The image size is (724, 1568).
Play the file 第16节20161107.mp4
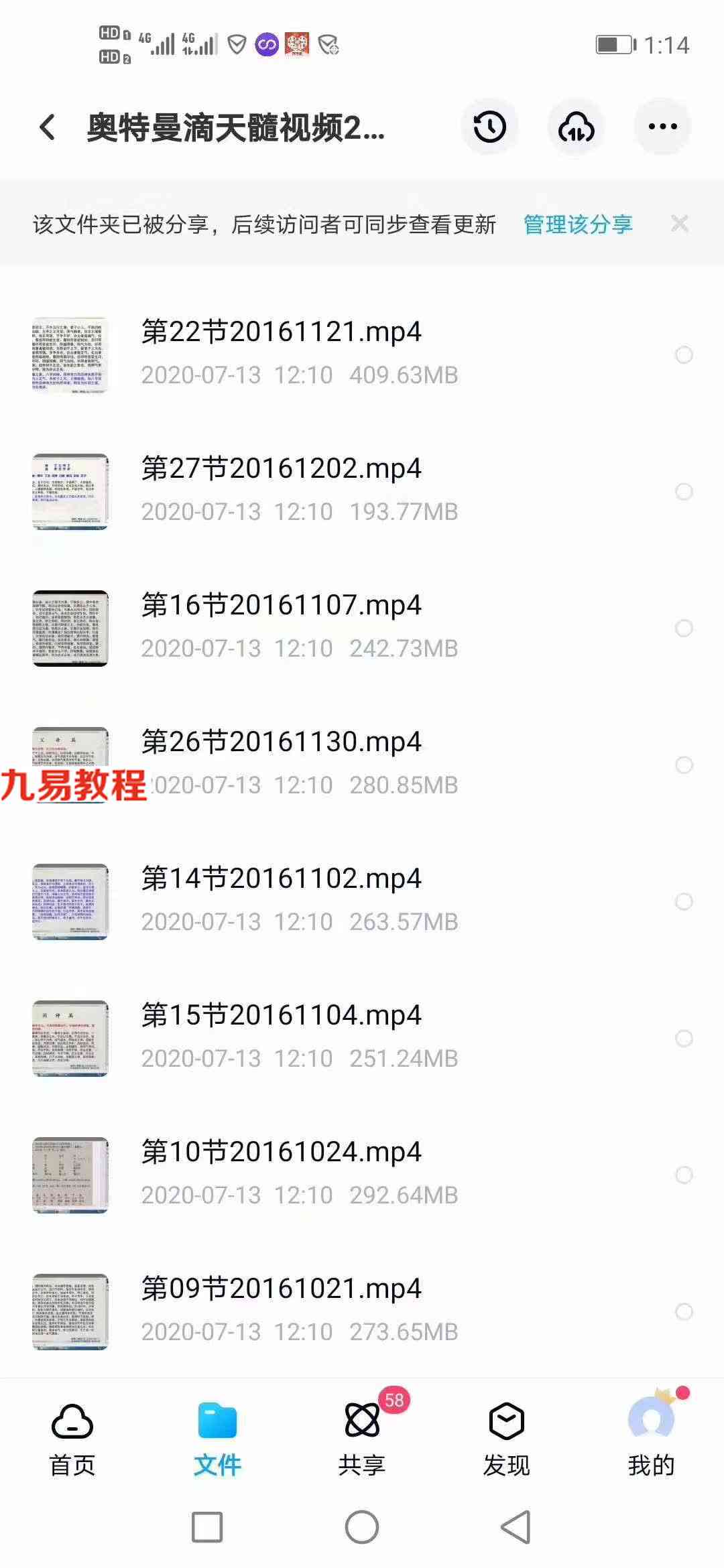pyautogui.click(x=362, y=628)
